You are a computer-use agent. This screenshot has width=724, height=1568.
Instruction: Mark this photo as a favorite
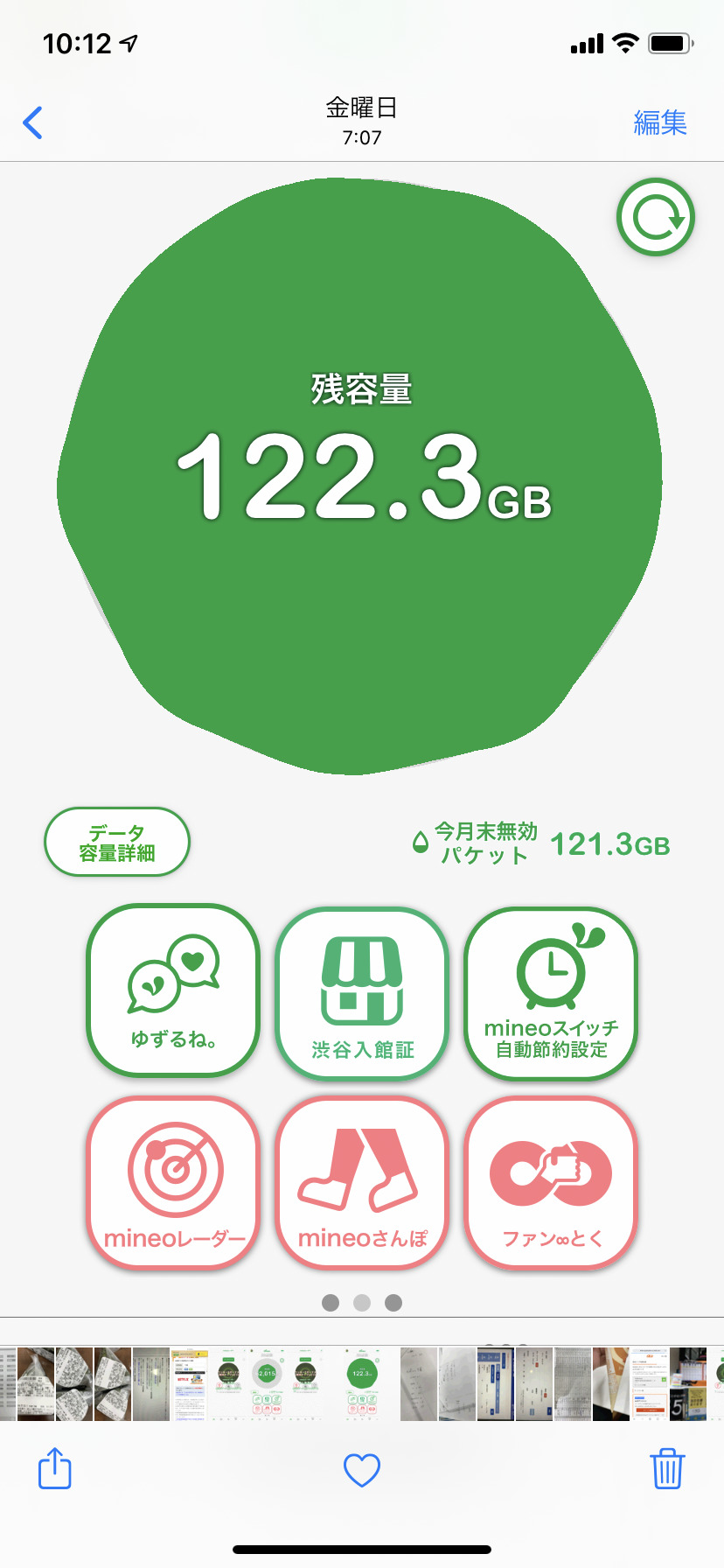point(361,1470)
